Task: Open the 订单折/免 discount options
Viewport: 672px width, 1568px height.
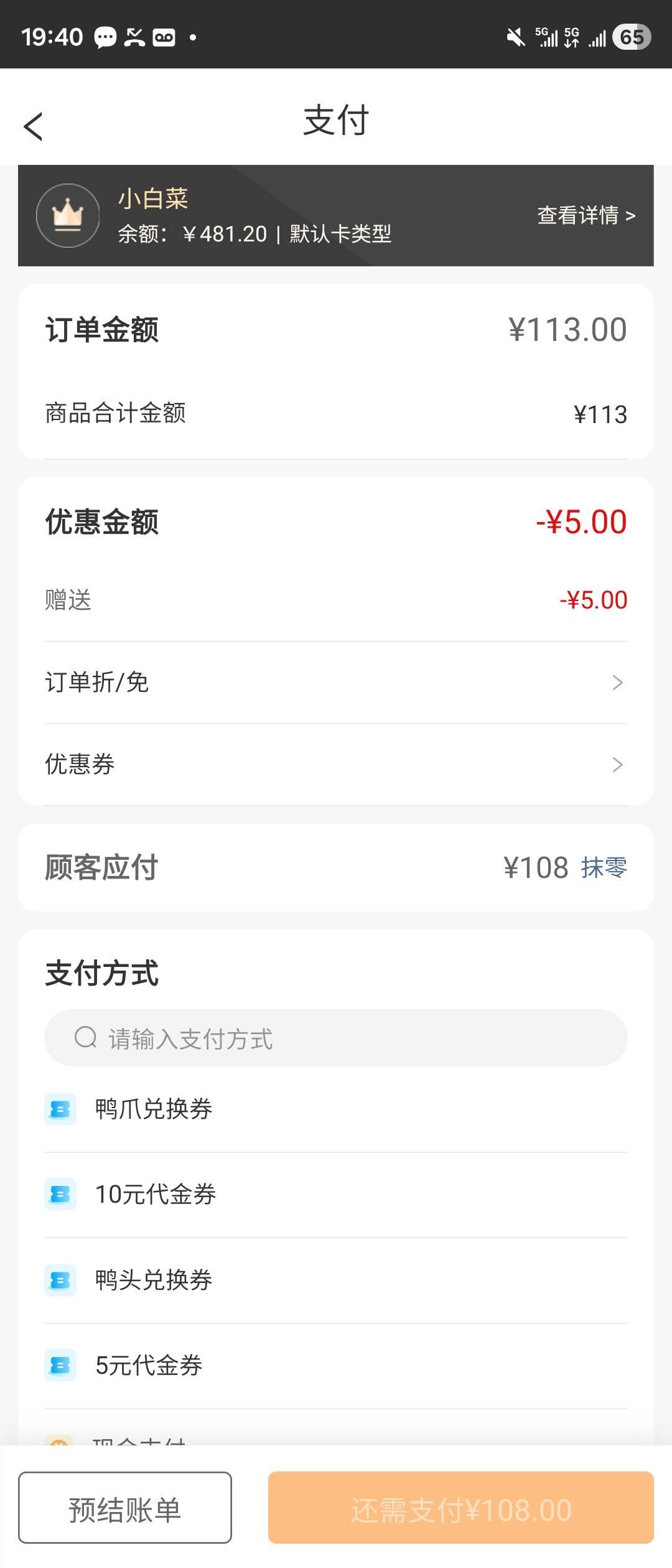Action: coord(336,683)
